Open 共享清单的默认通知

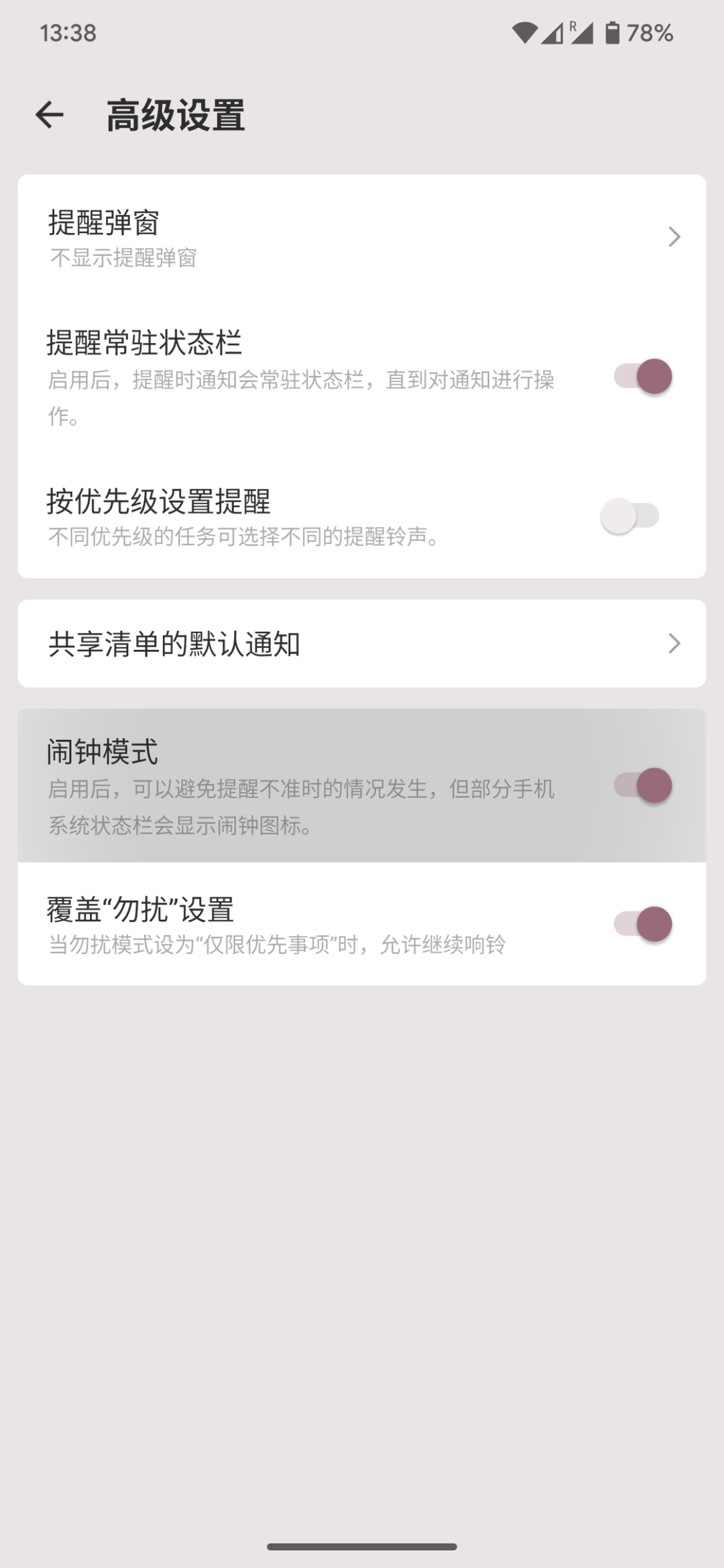click(x=362, y=644)
